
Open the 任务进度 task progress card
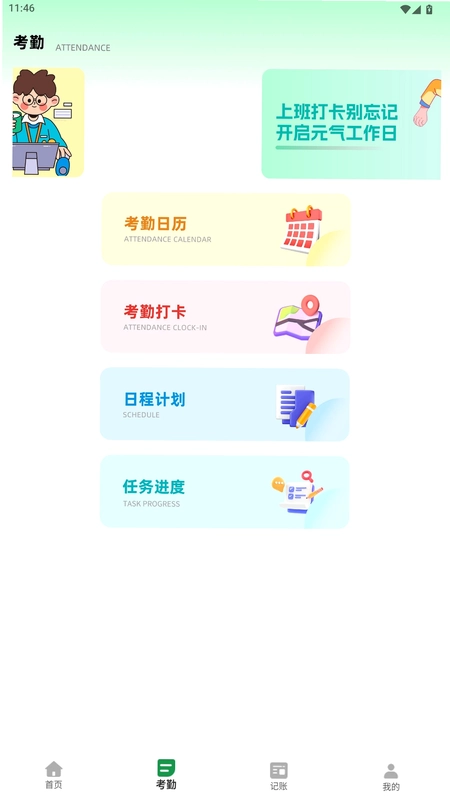coord(224,492)
